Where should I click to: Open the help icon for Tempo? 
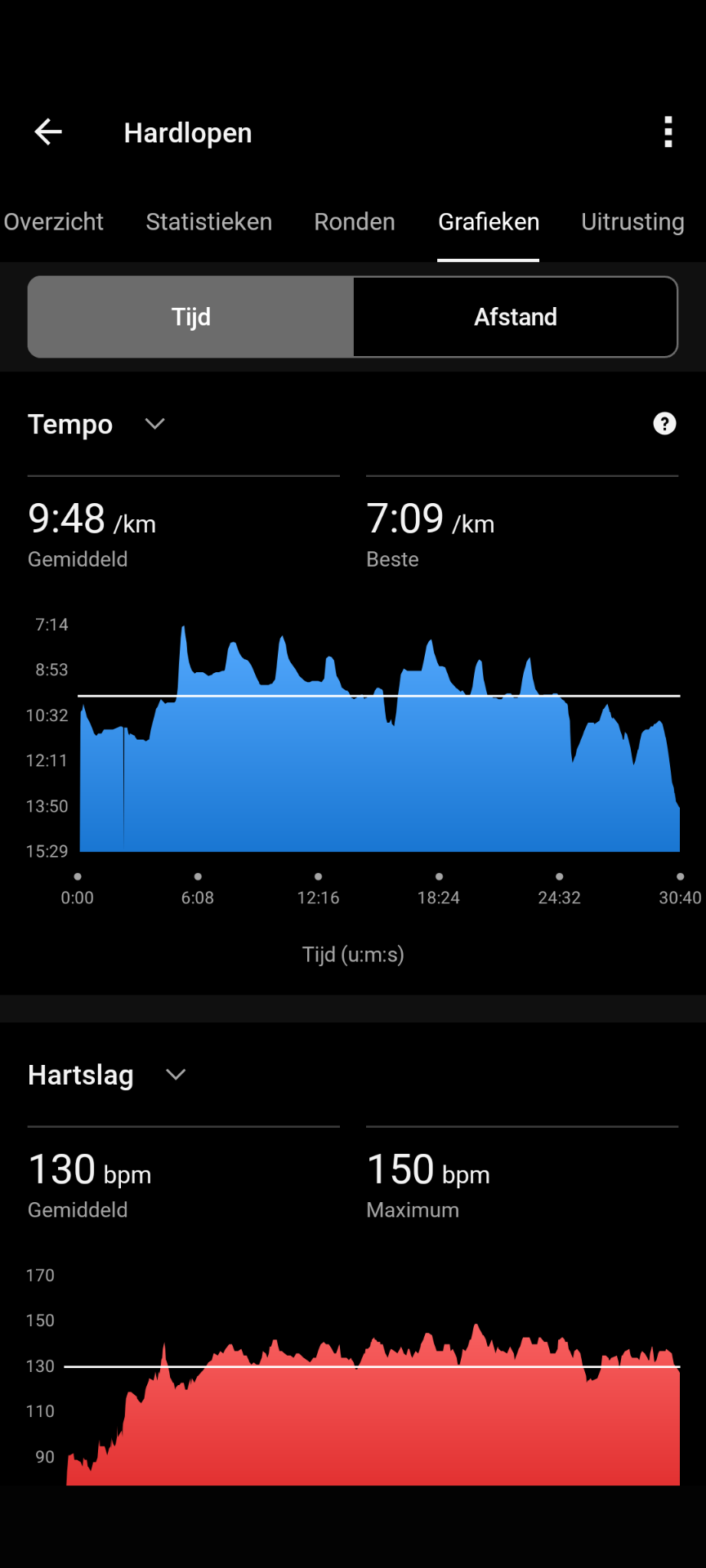coord(664,423)
